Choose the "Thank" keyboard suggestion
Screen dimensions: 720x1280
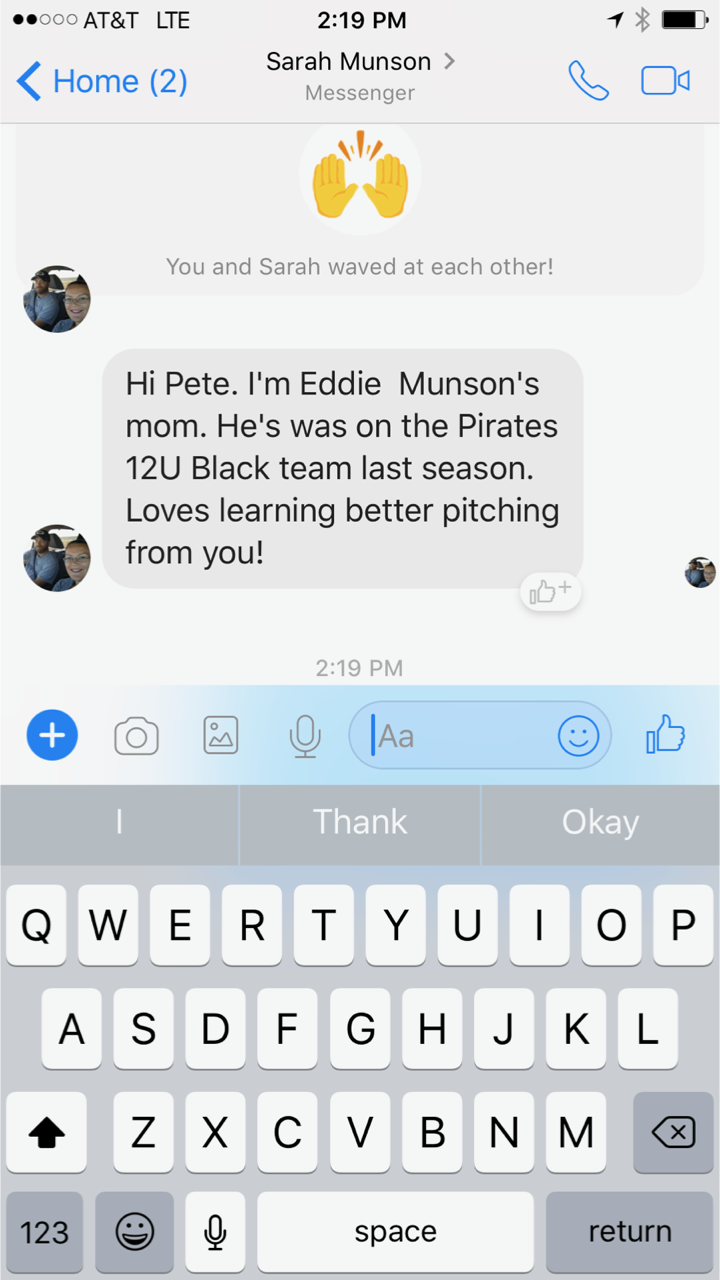pyautogui.click(x=360, y=822)
